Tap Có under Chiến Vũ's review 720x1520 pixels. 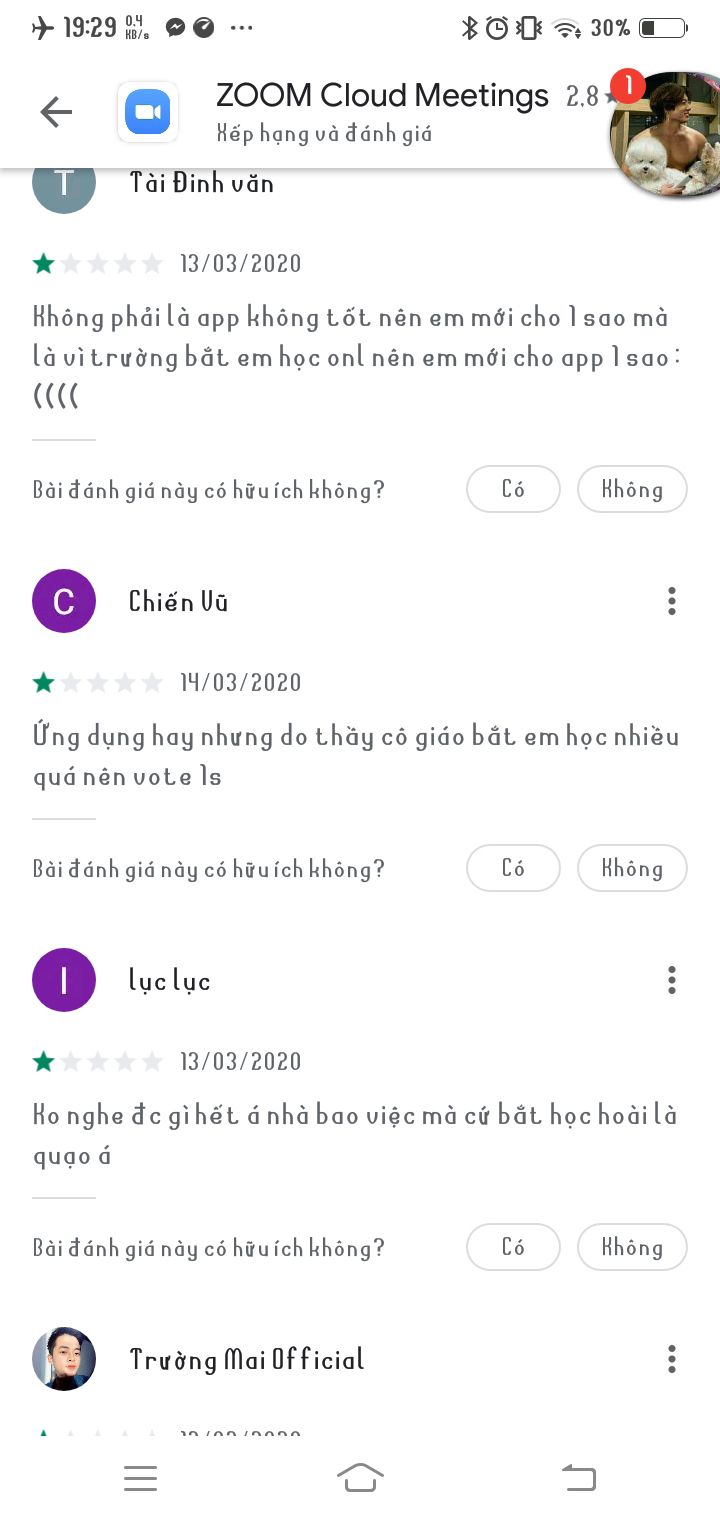[513, 868]
